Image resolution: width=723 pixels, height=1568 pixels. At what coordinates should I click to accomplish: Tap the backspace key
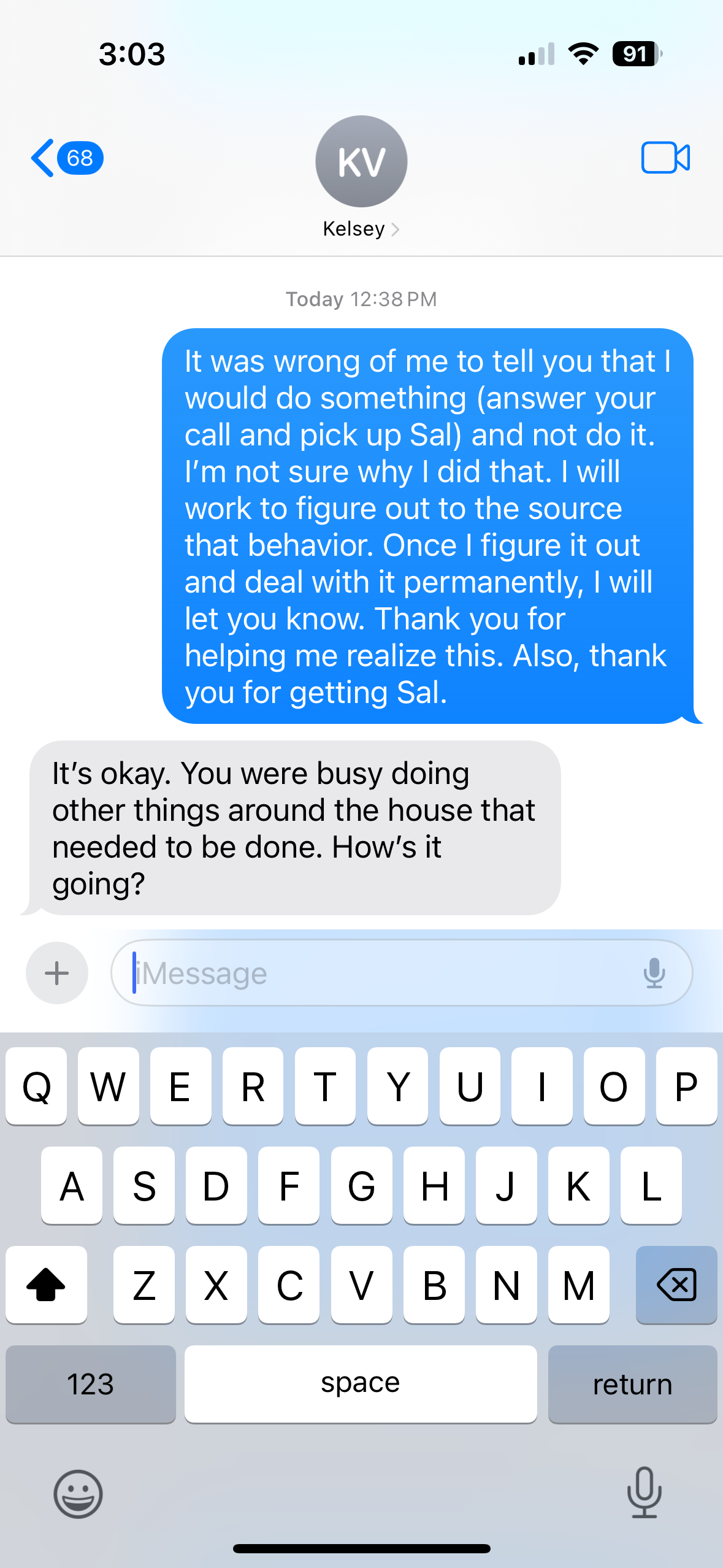pyautogui.click(x=676, y=1285)
